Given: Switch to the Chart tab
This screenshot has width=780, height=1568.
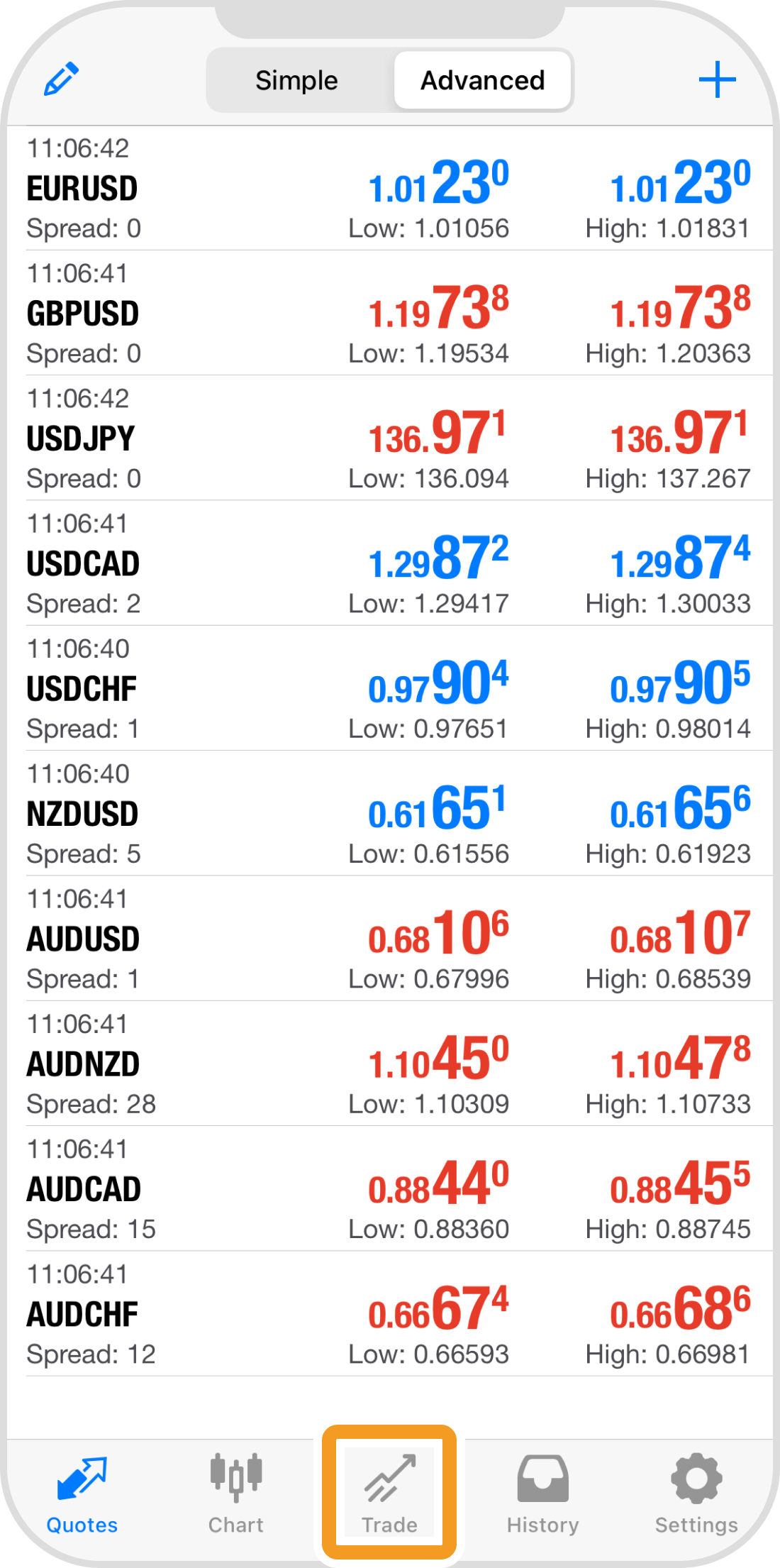Looking at the screenshot, I should click(236, 1494).
